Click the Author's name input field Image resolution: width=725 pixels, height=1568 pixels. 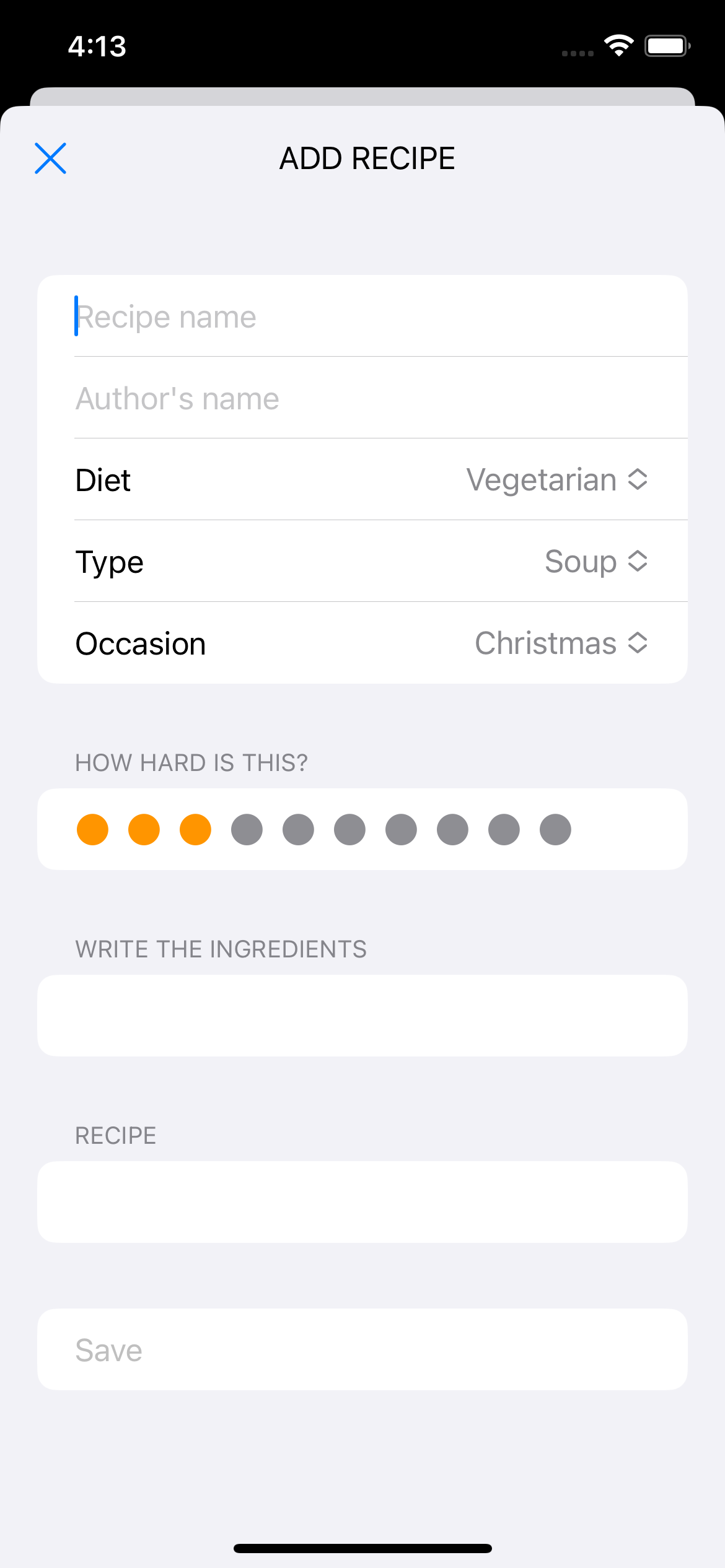point(310,398)
